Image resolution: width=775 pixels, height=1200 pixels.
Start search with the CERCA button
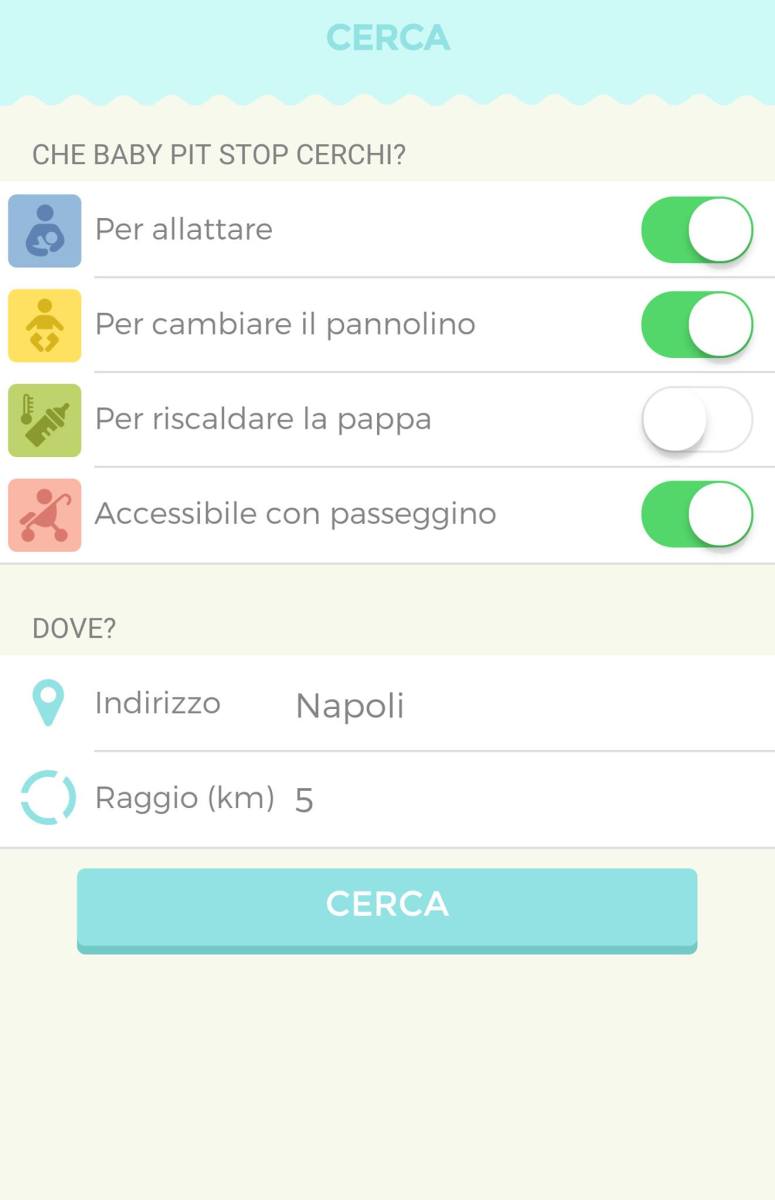pos(387,907)
